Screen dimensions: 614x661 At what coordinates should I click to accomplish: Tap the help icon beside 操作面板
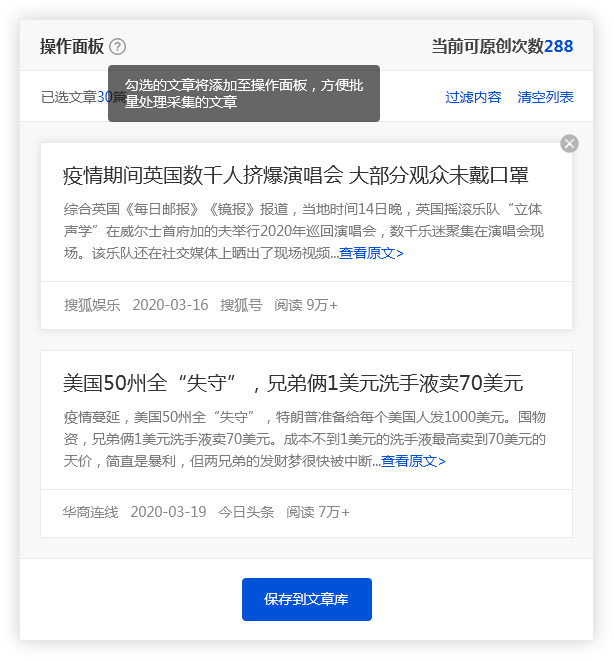click(x=118, y=46)
